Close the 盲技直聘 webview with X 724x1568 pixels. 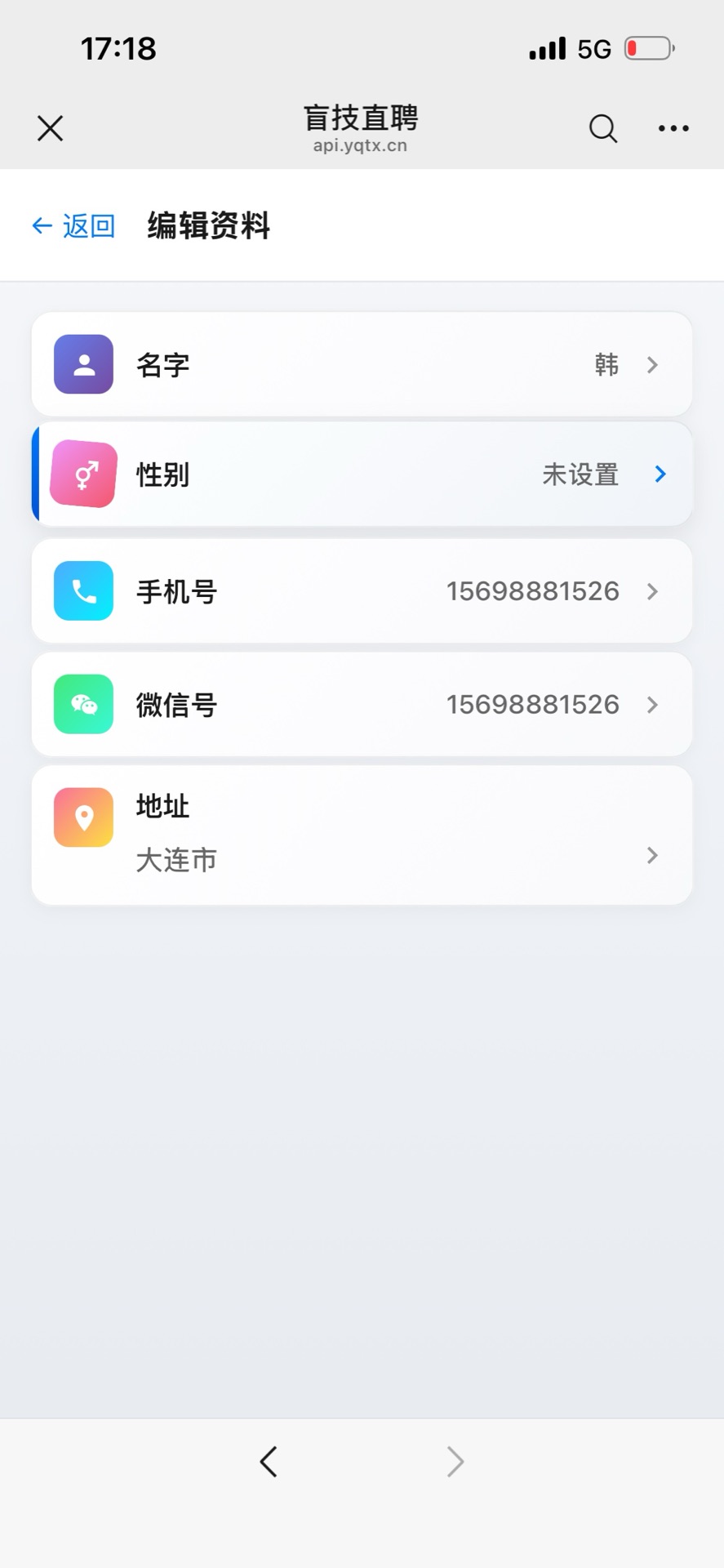[x=49, y=128]
